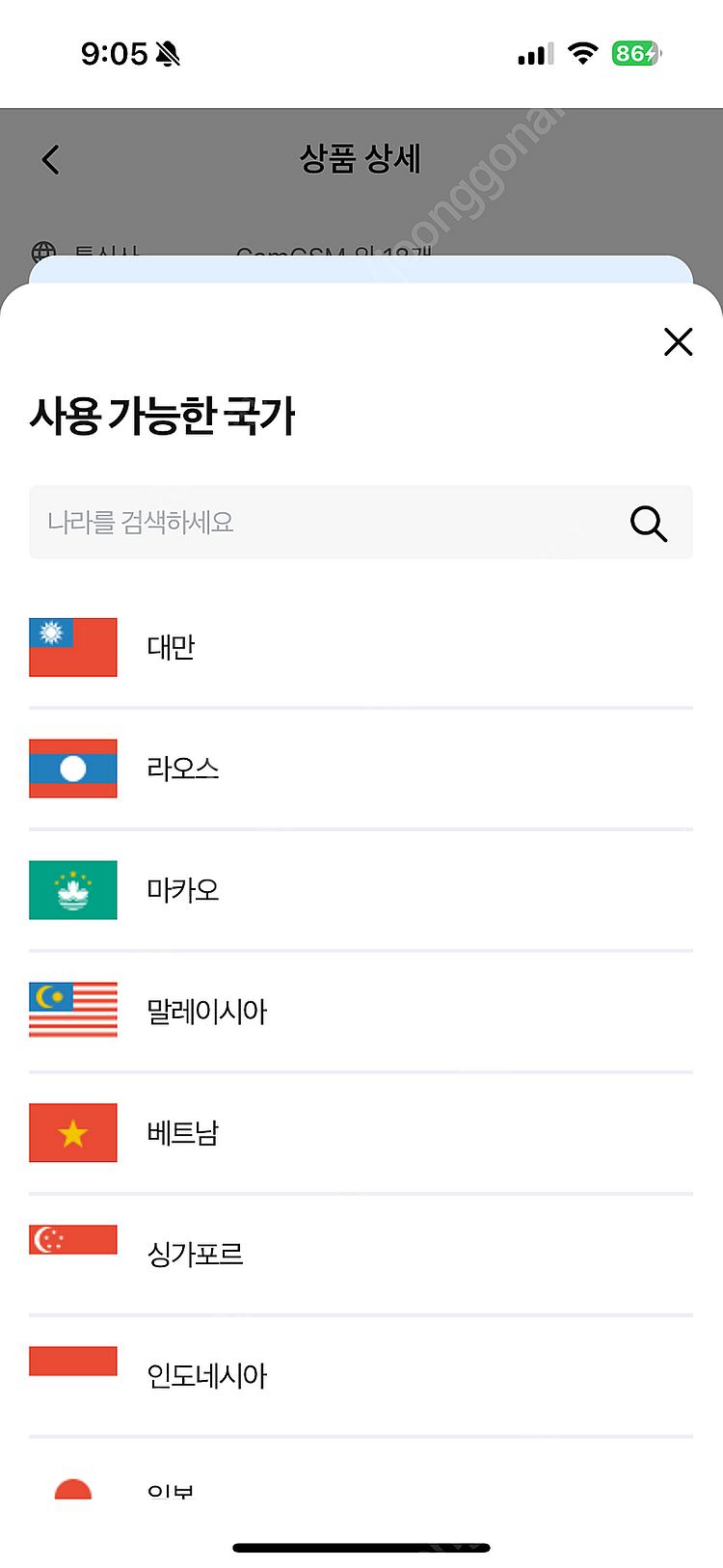The width and height of the screenshot is (723, 1568).
Task: Tap the home indicator bar at bottom
Action: [361, 1538]
